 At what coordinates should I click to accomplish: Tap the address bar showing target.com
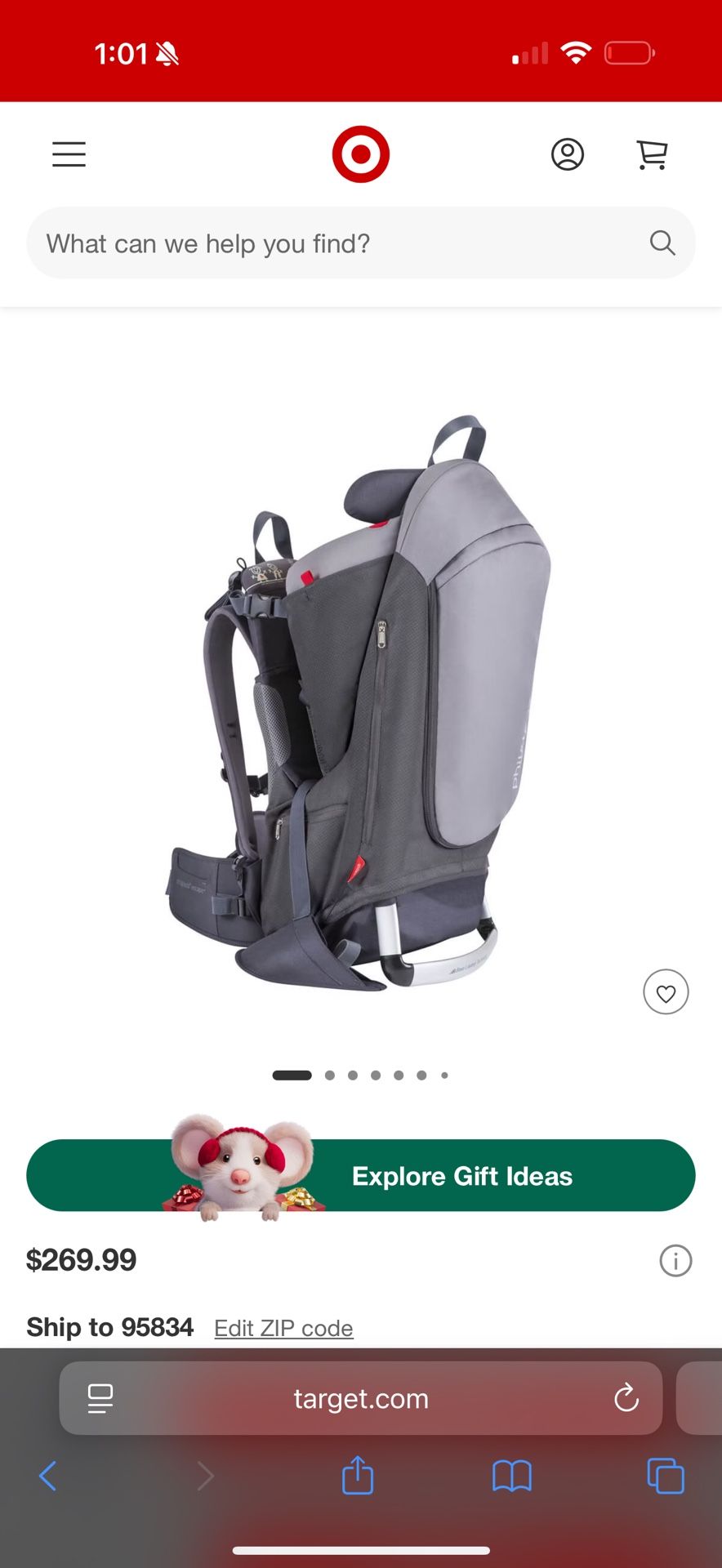360,1398
